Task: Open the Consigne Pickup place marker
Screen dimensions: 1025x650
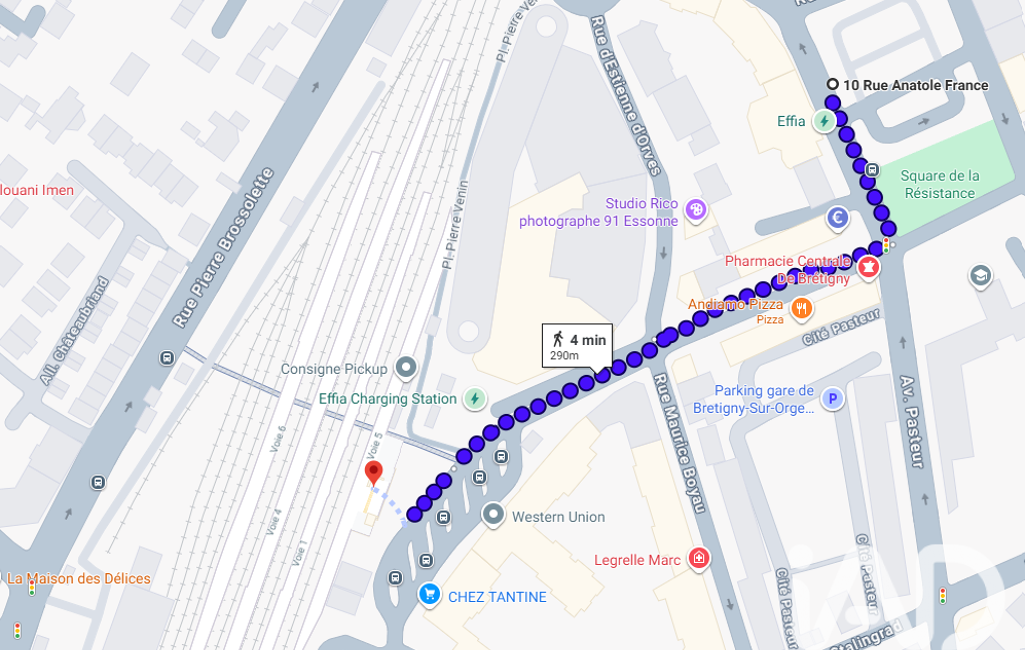Action: pos(406,368)
